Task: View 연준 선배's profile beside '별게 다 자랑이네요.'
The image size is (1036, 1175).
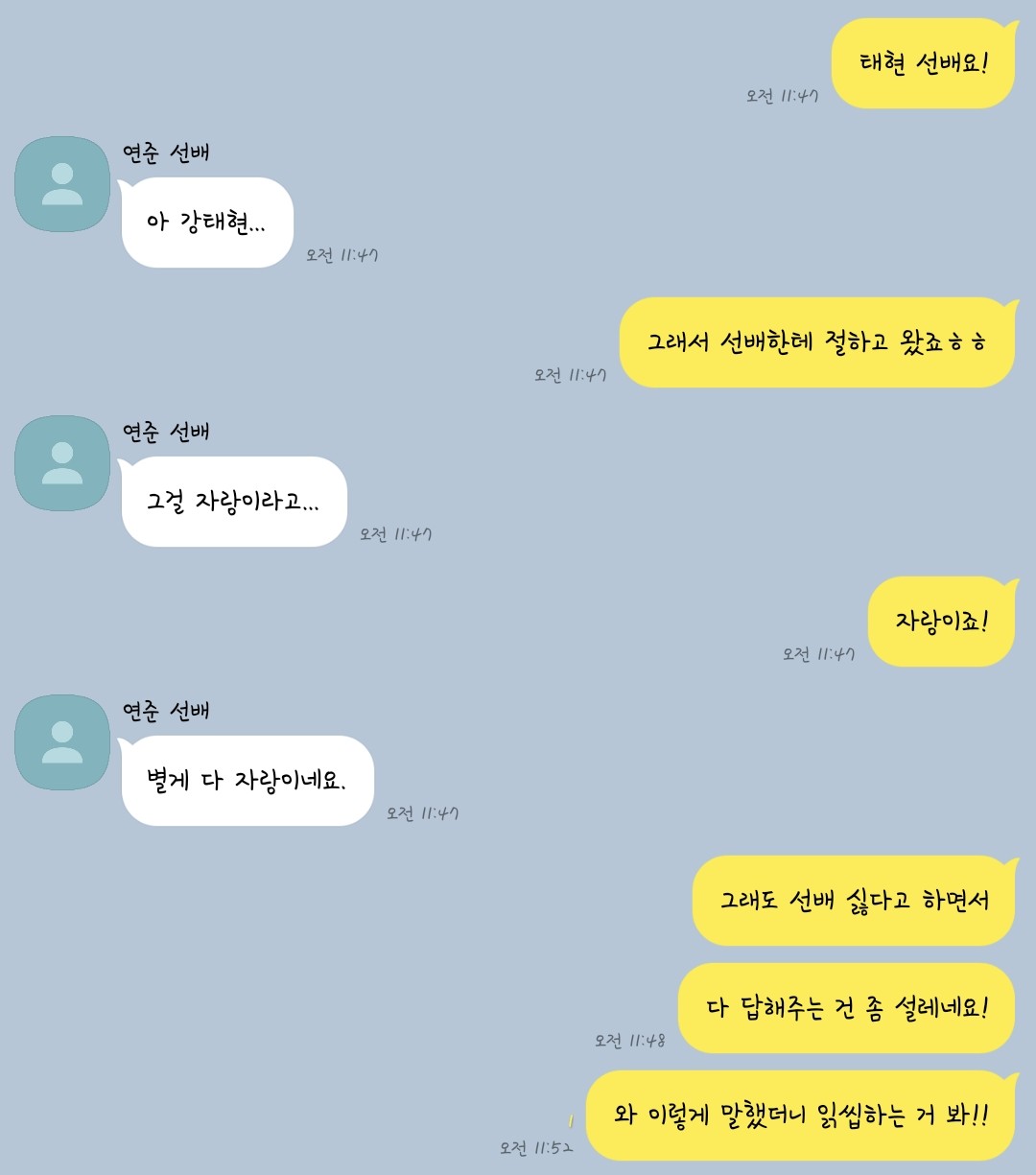Action: coord(62,742)
